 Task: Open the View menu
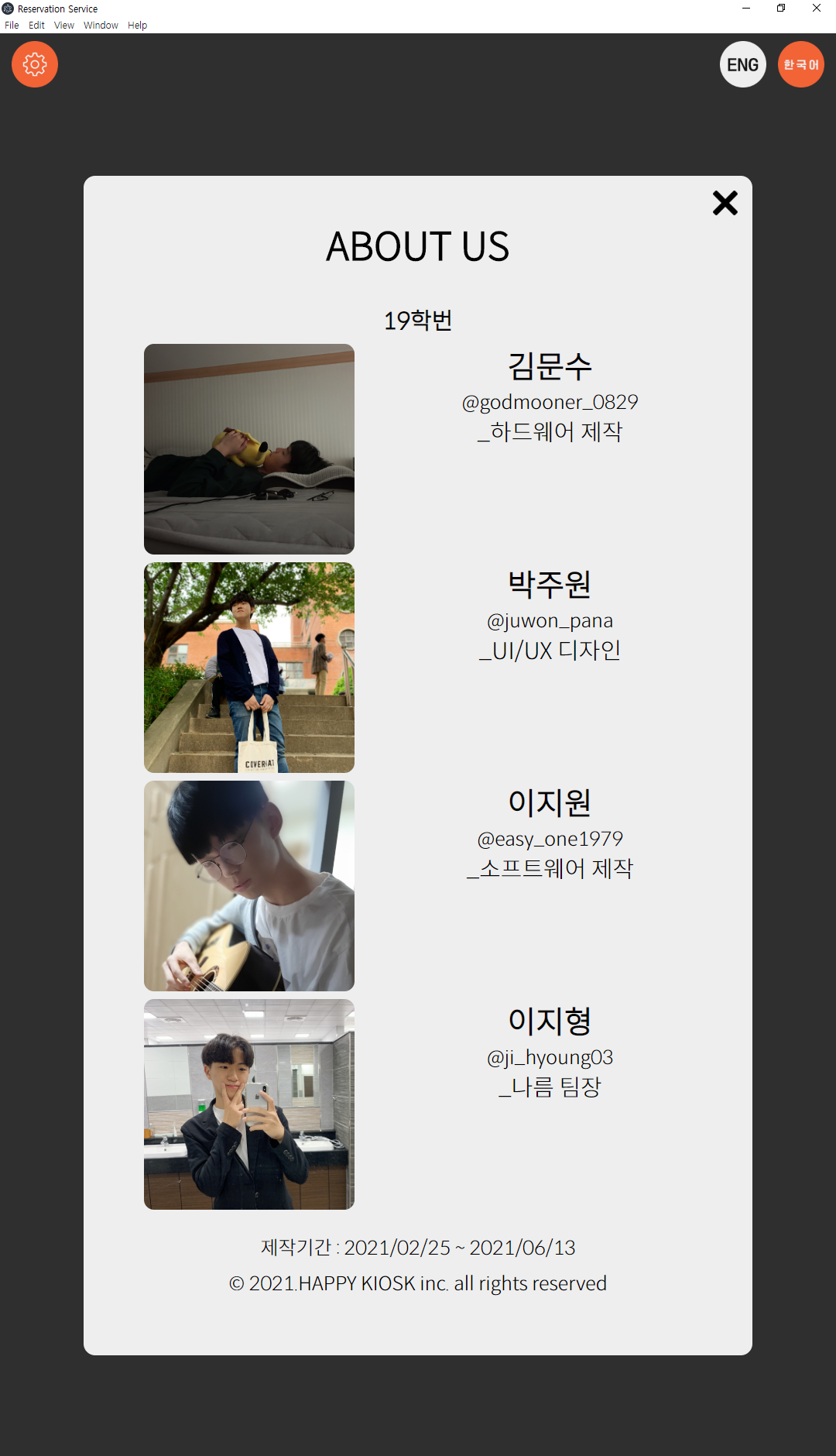pyautogui.click(x=64, y=26)
